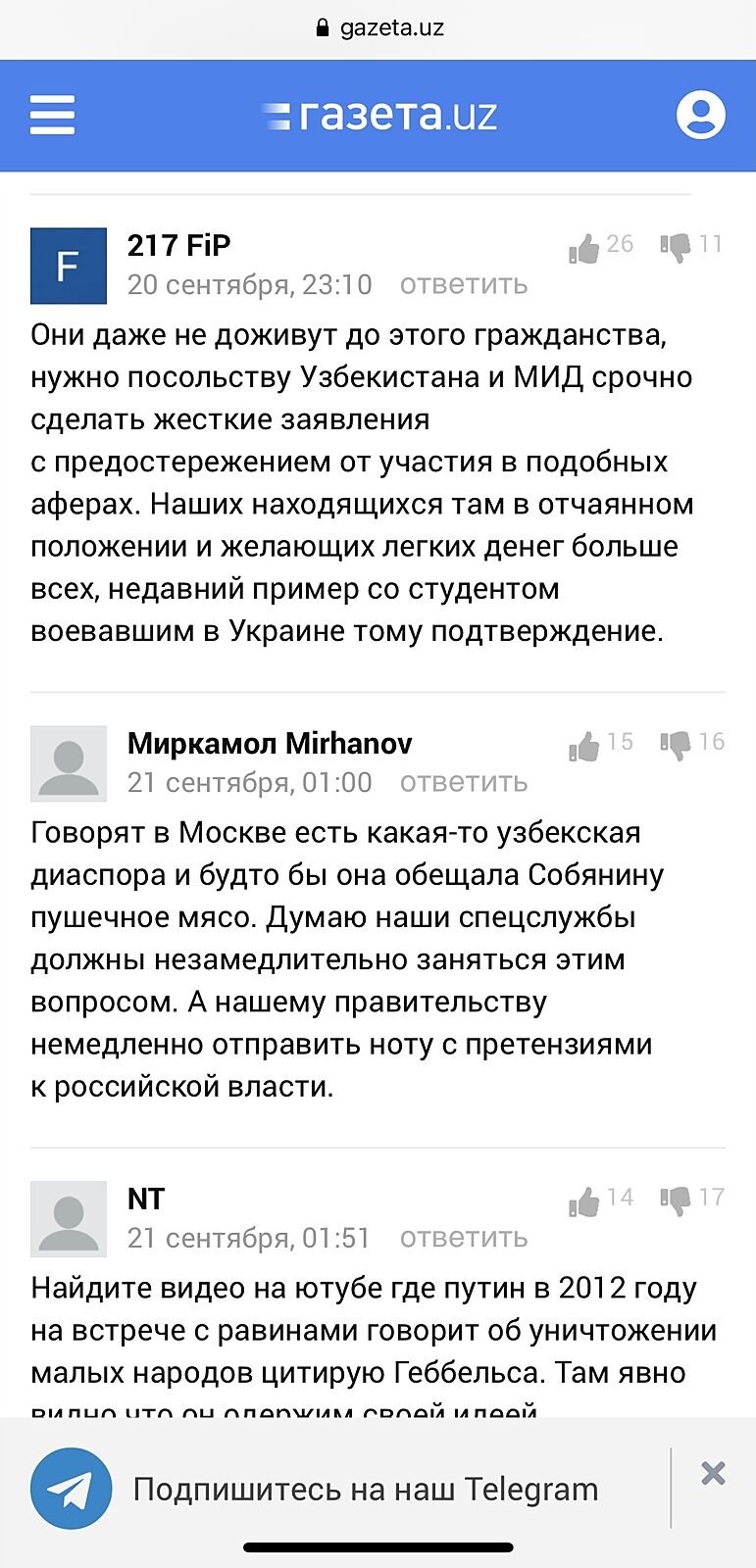
Task: Dislike the comment by NT
Action: pyautogui.click(x=676, y=1200)
